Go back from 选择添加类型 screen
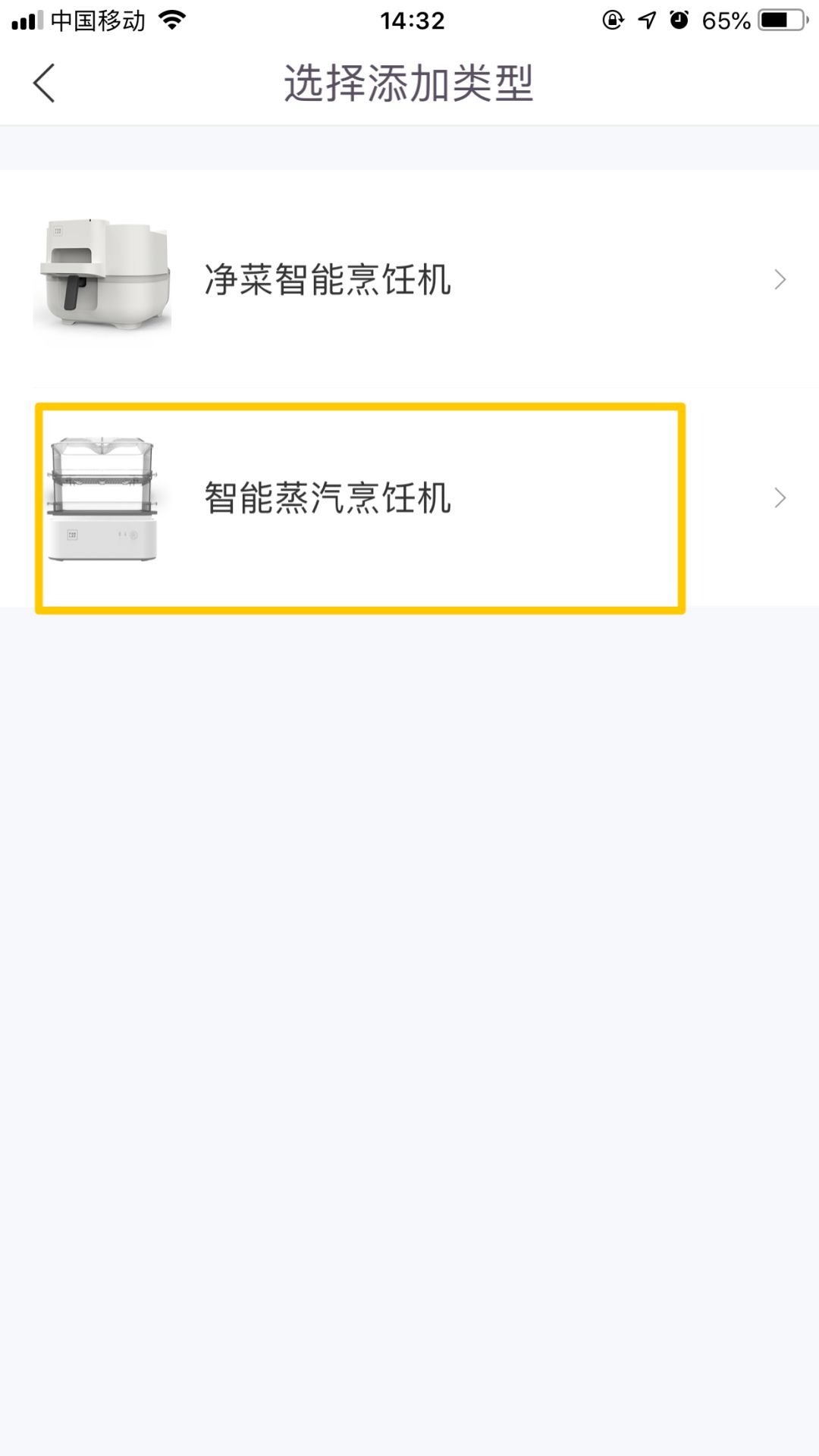This screenshot has width=819, height=1456. point(44,83)
